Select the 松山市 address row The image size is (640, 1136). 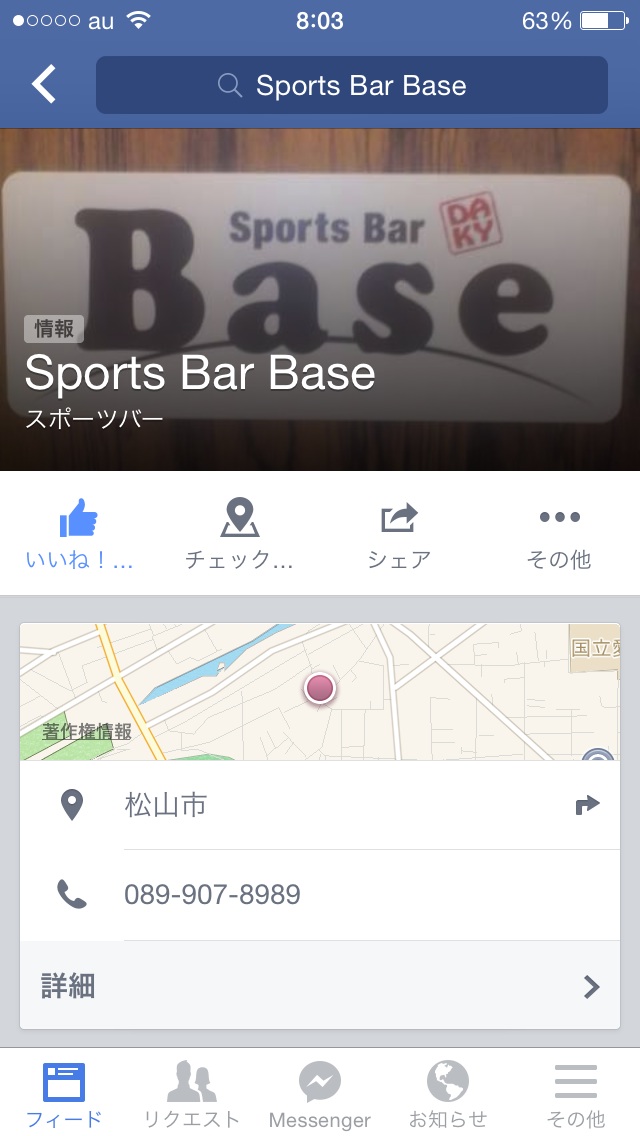[300, 805]
